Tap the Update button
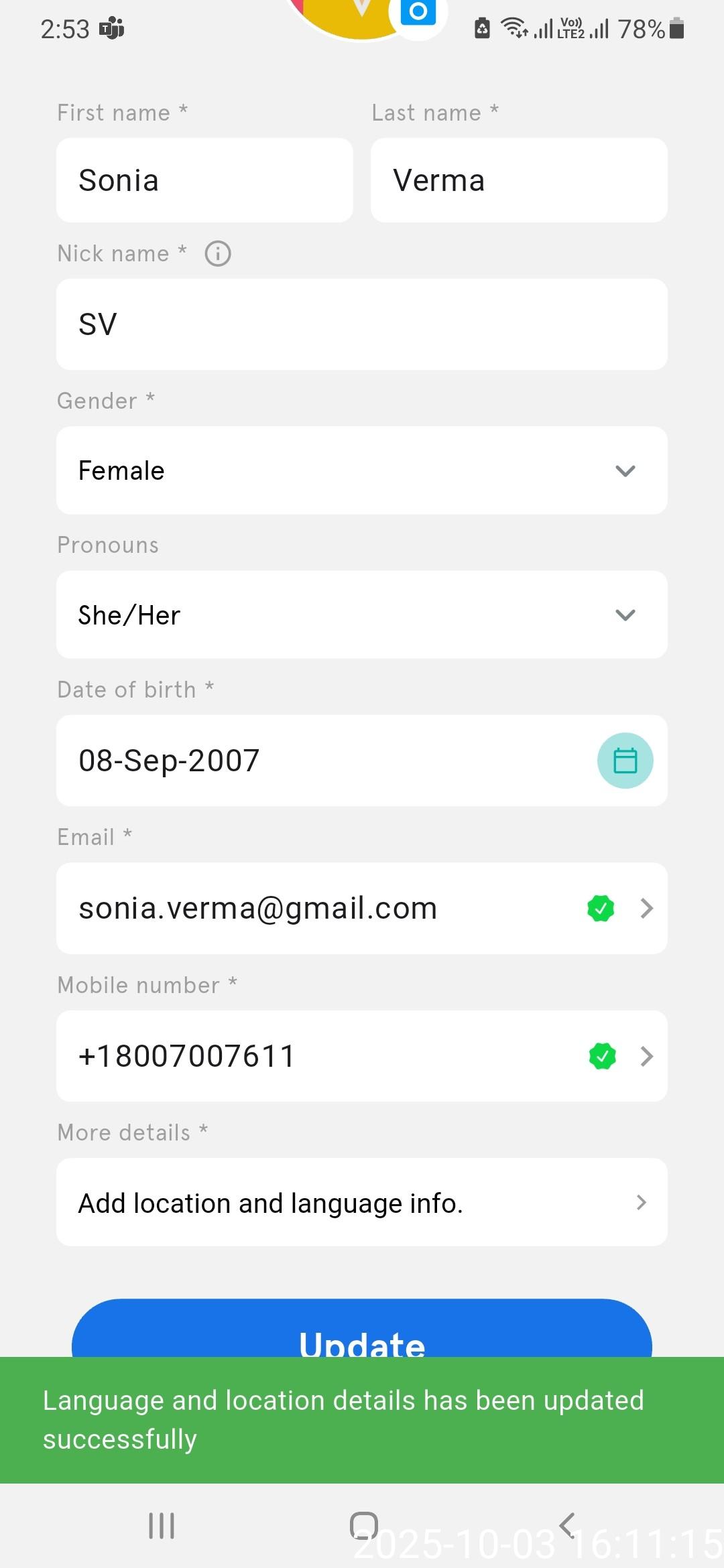Viewport: 724px width, 1568px height. tap(361, 1331)
